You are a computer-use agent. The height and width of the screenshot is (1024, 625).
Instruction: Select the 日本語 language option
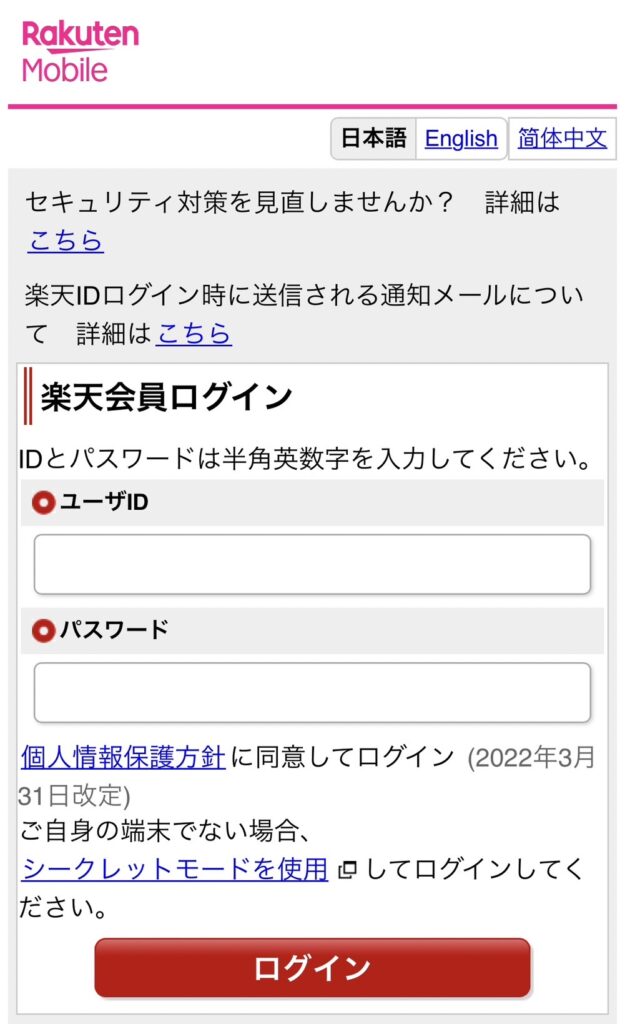(x=374, y=138)
